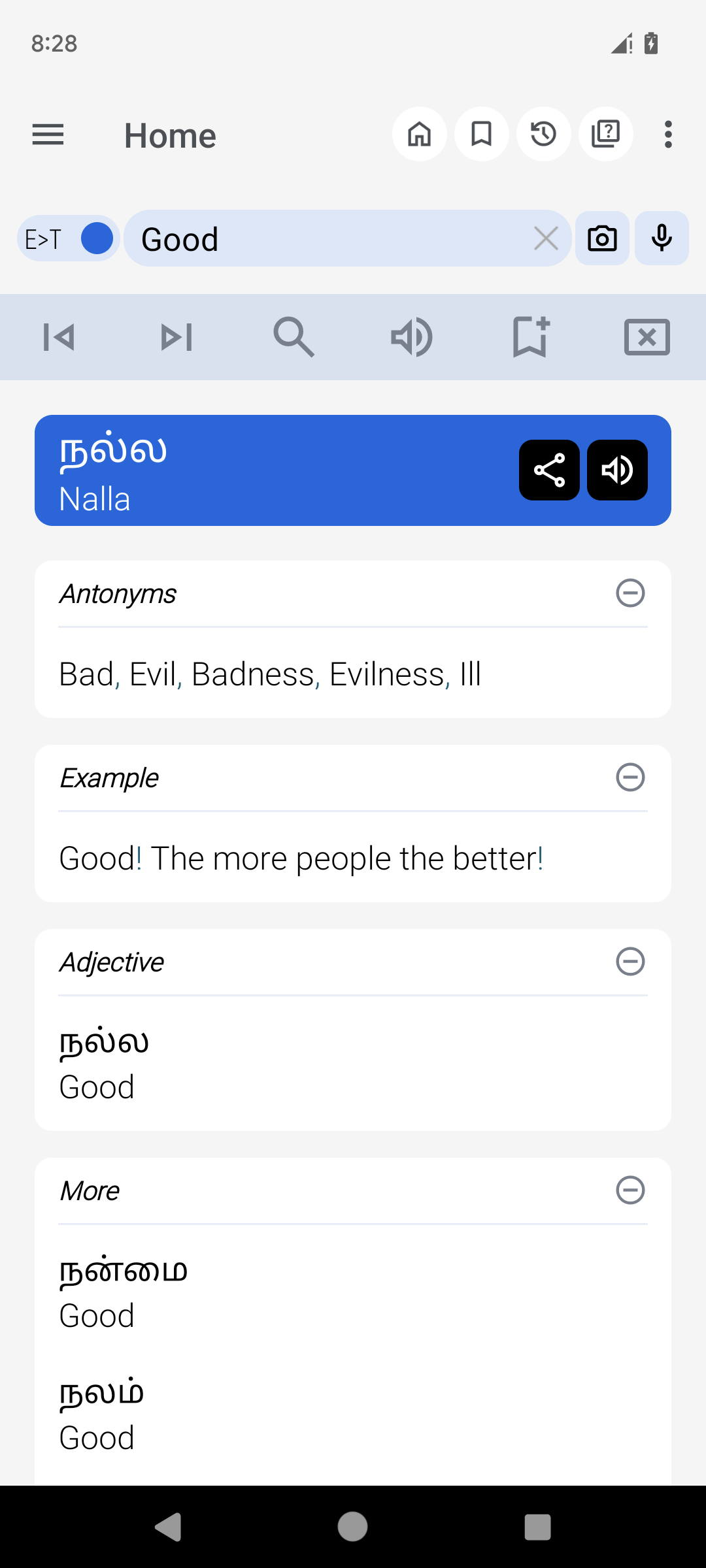This screenshot has width=706, height=1568.
Task: Return to the Home screen icon
Action: [419, 134]
